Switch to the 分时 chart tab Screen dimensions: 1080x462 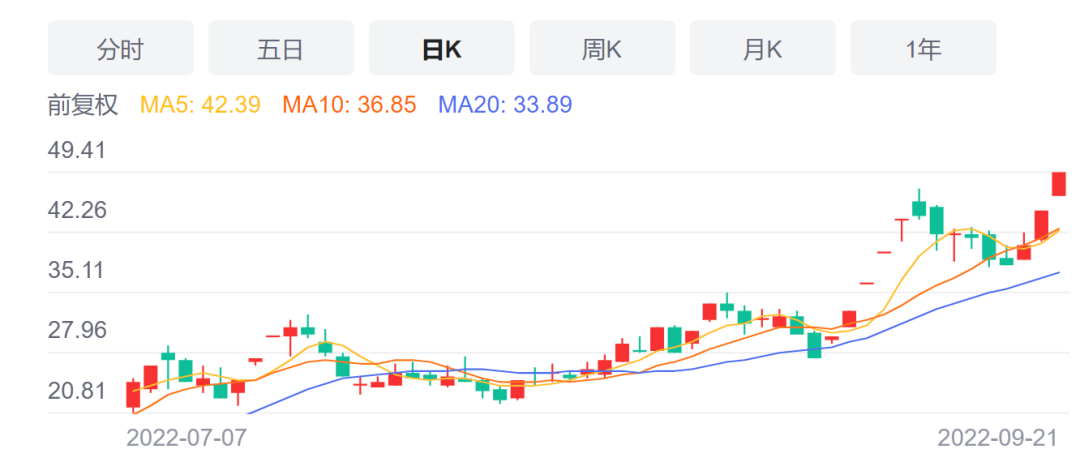tap(120, 48)
